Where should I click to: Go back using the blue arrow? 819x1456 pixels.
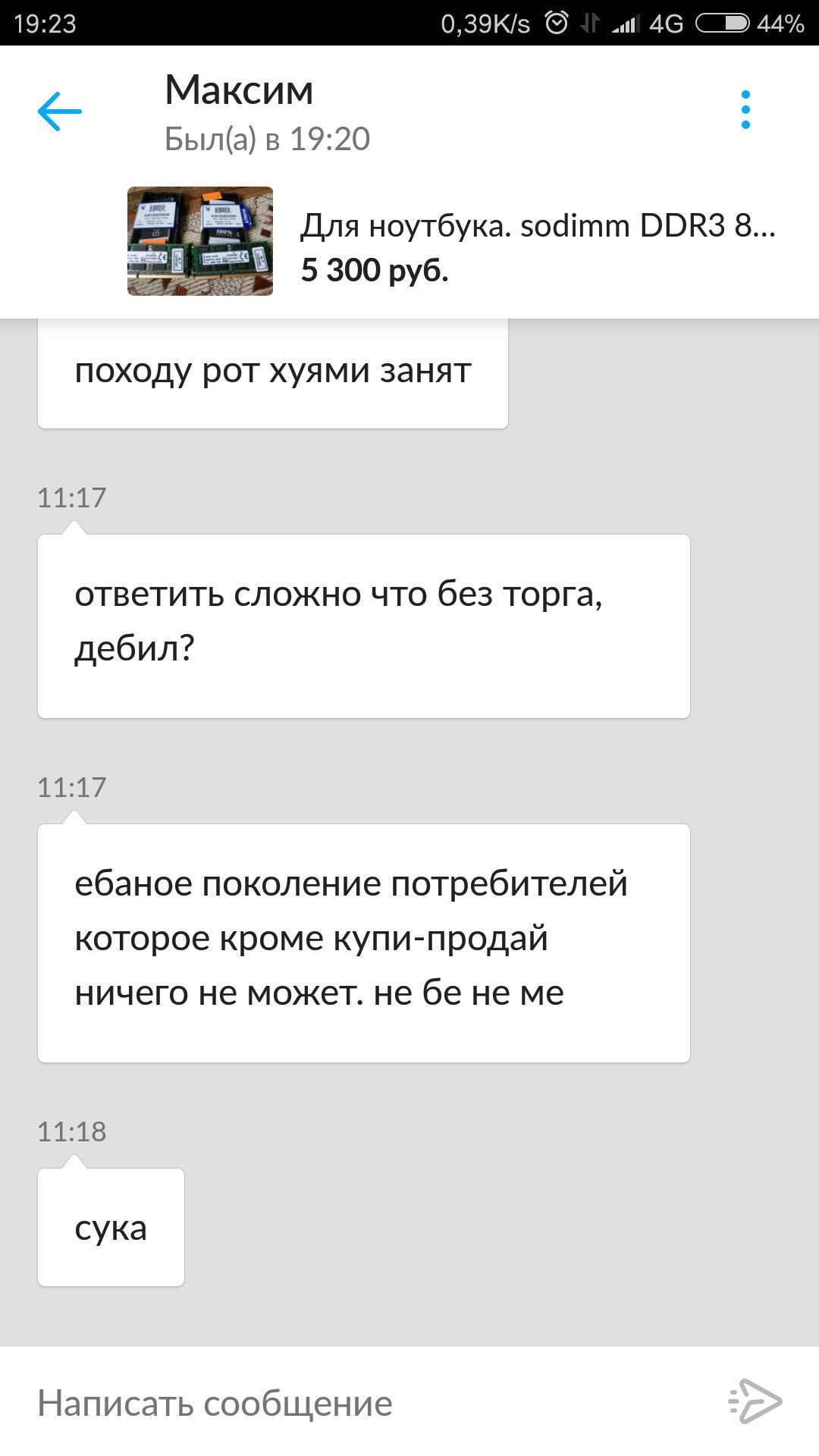point(60,111)
